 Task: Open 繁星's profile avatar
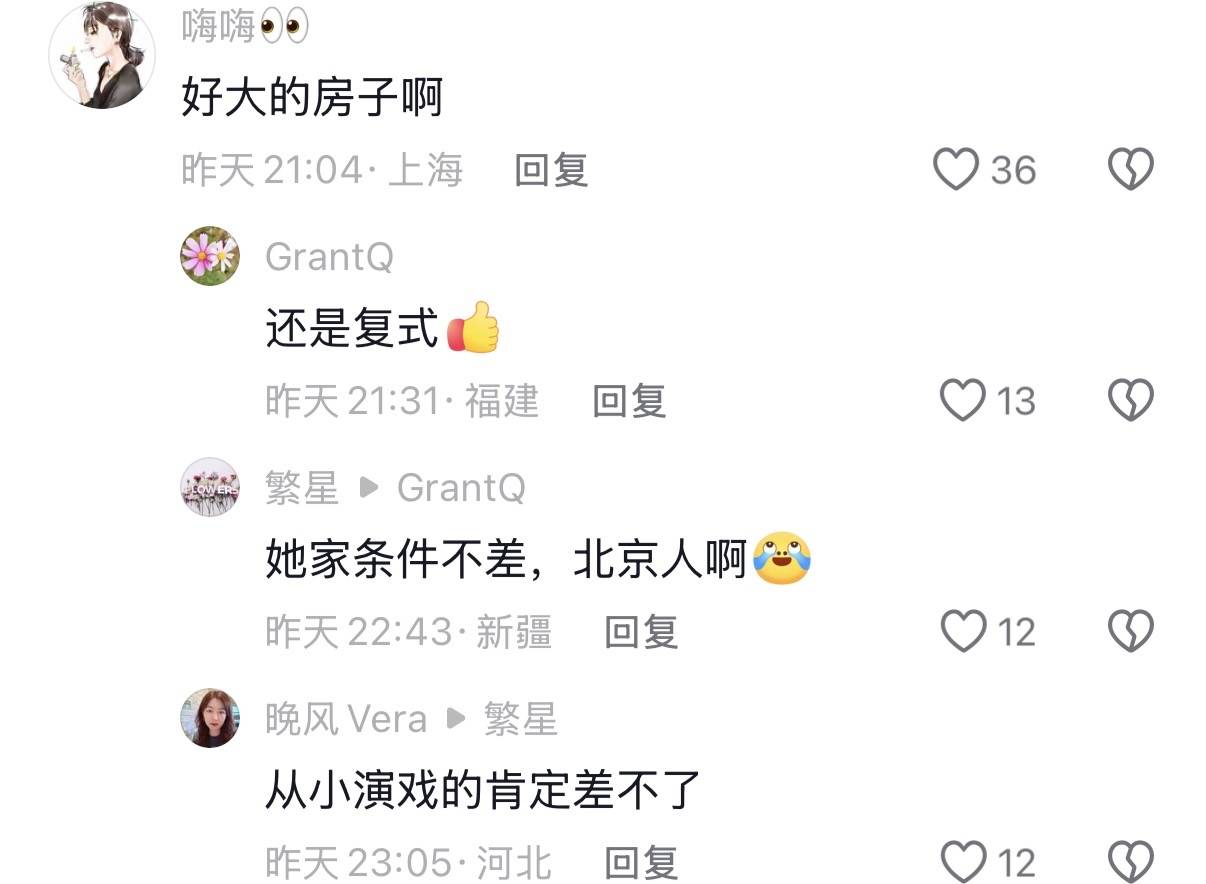210,487
